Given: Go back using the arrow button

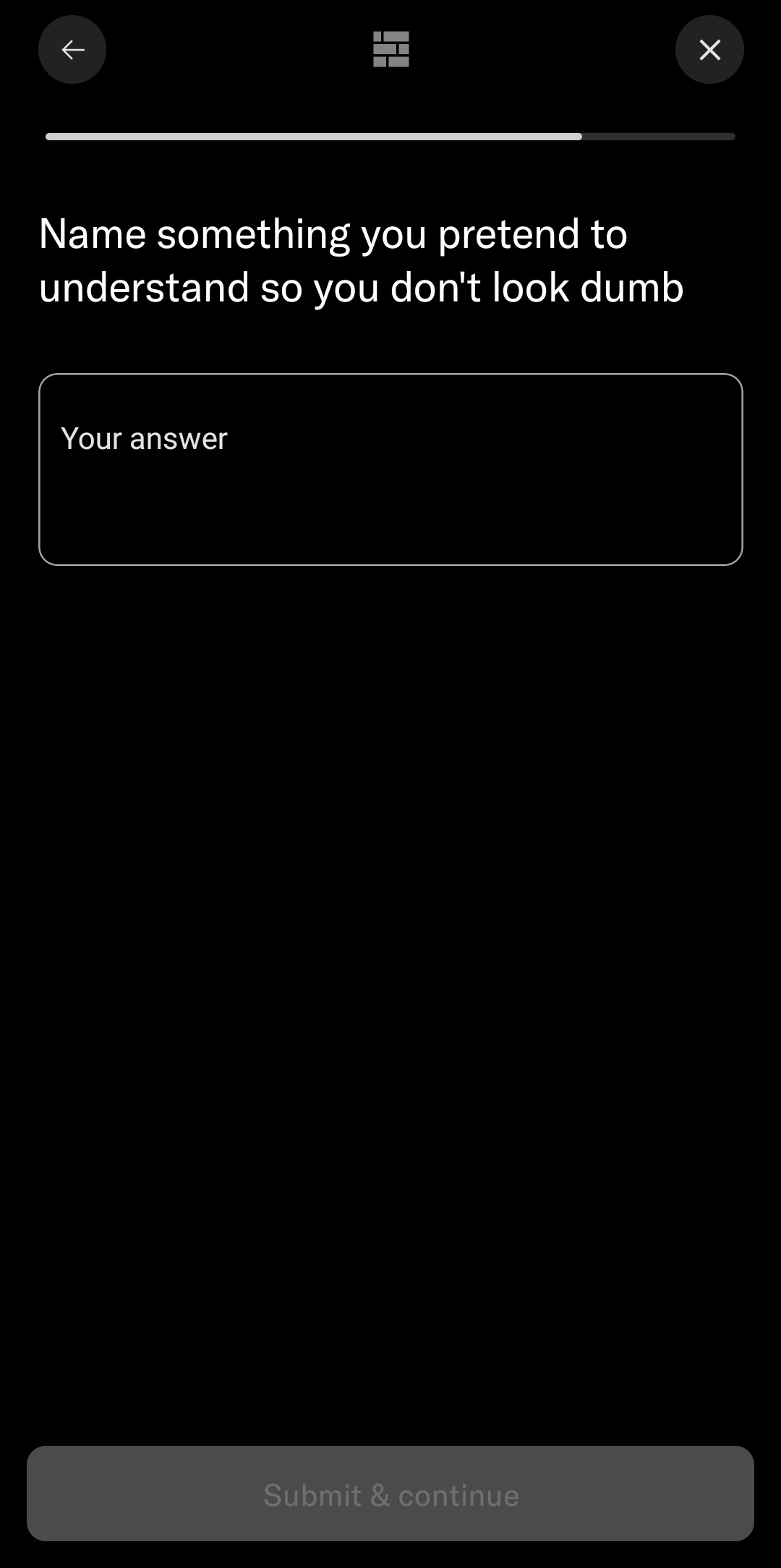Looking at the screenshot, I should point(72,50).
